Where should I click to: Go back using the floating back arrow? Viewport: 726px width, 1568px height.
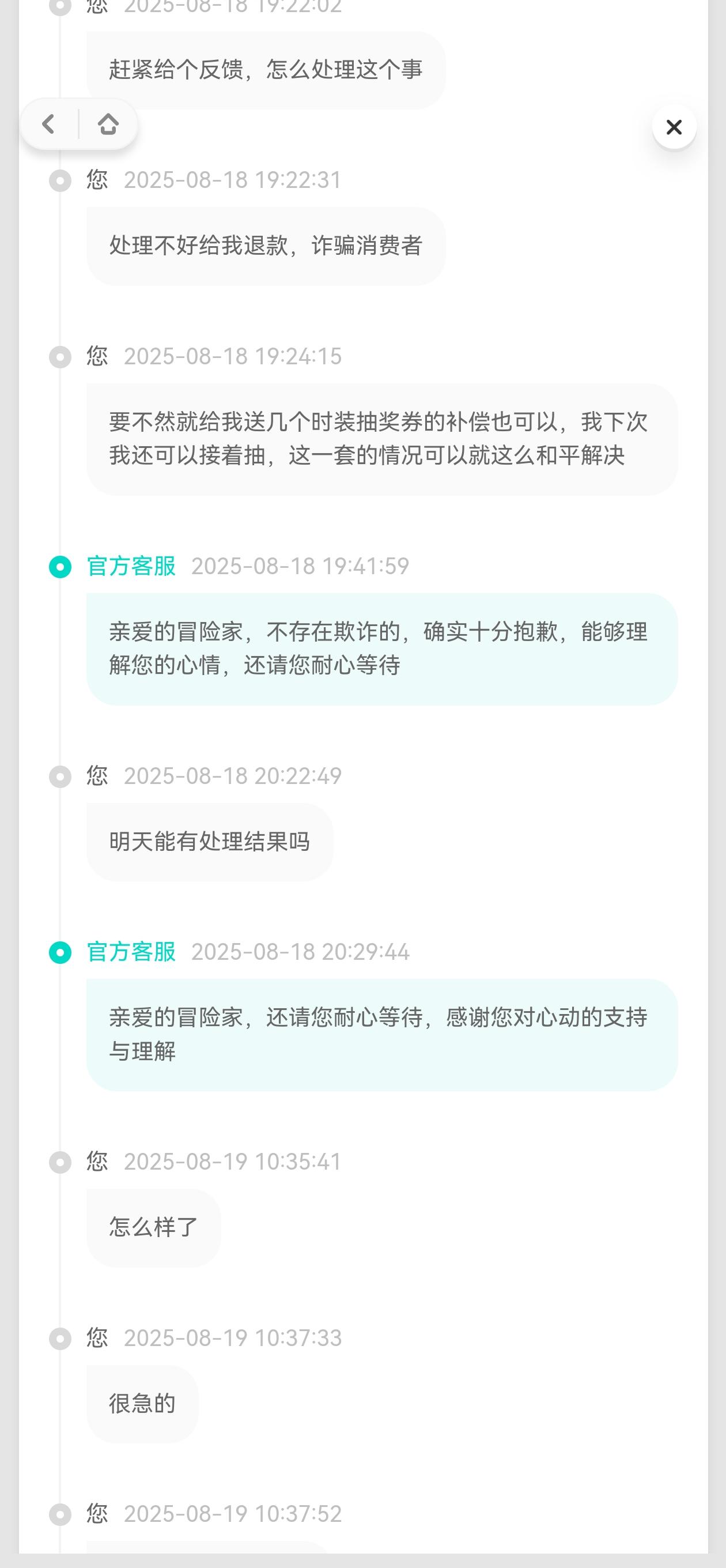click(x=48, y=124)
